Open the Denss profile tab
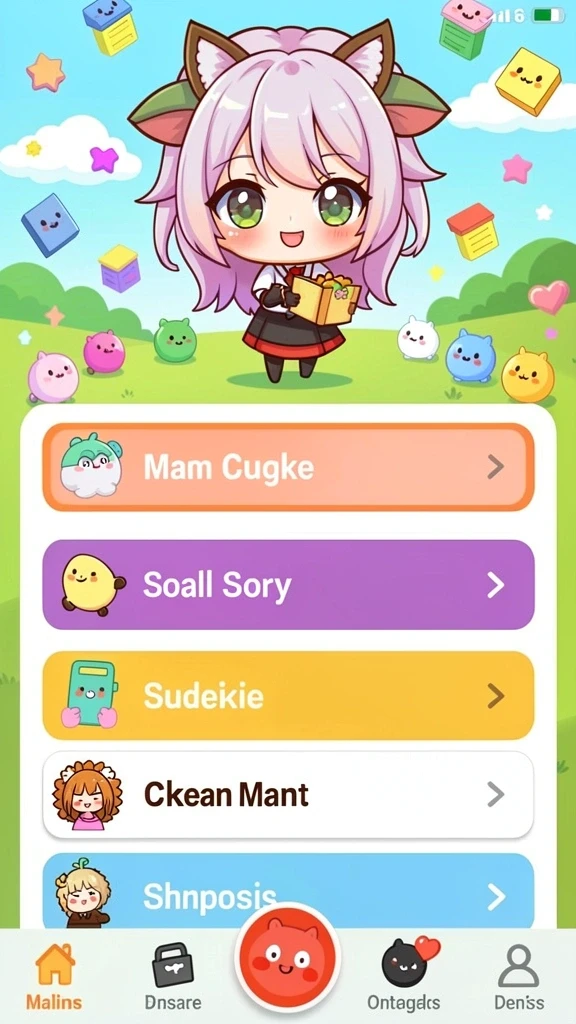The height and width of the screenshot is (1024, 576). tap(519, 977)
